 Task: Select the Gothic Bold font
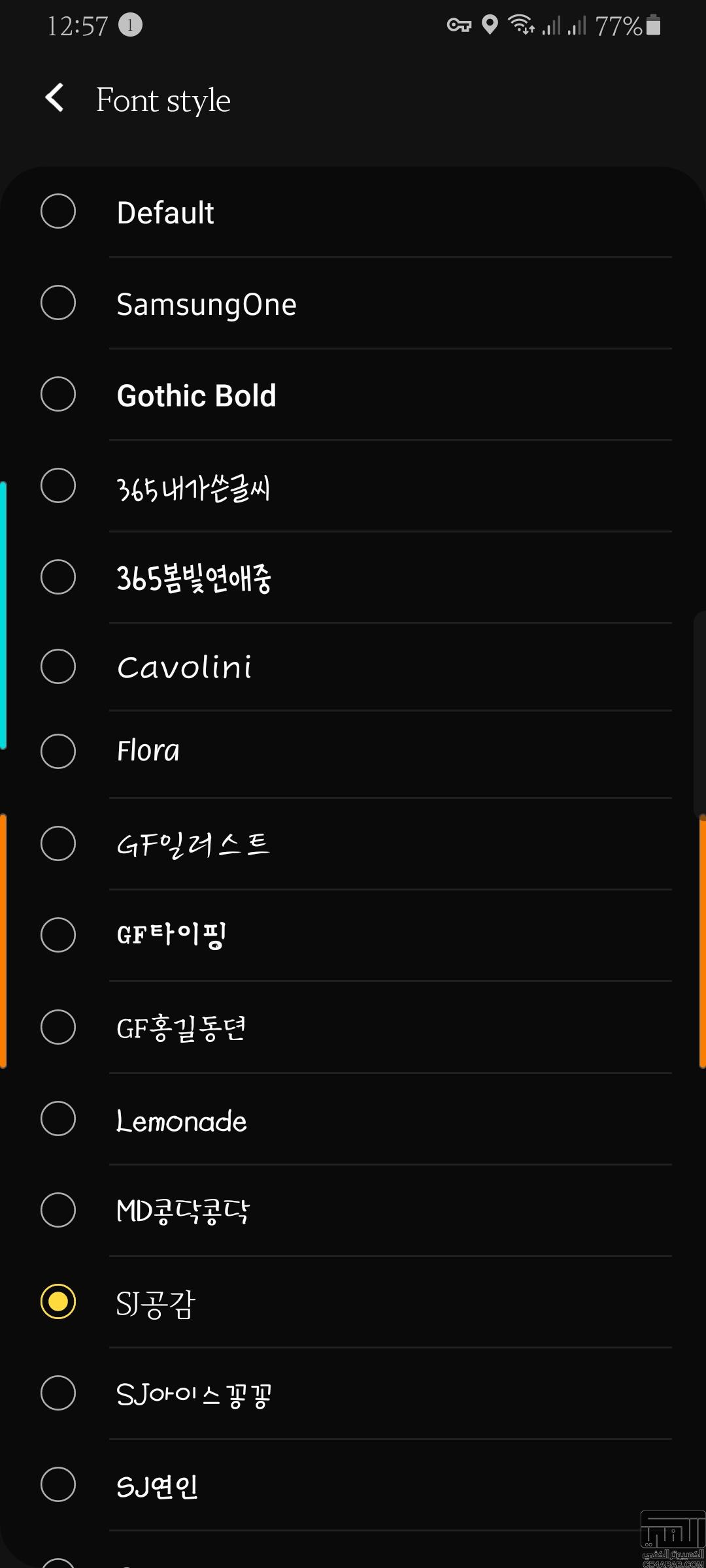353,395
